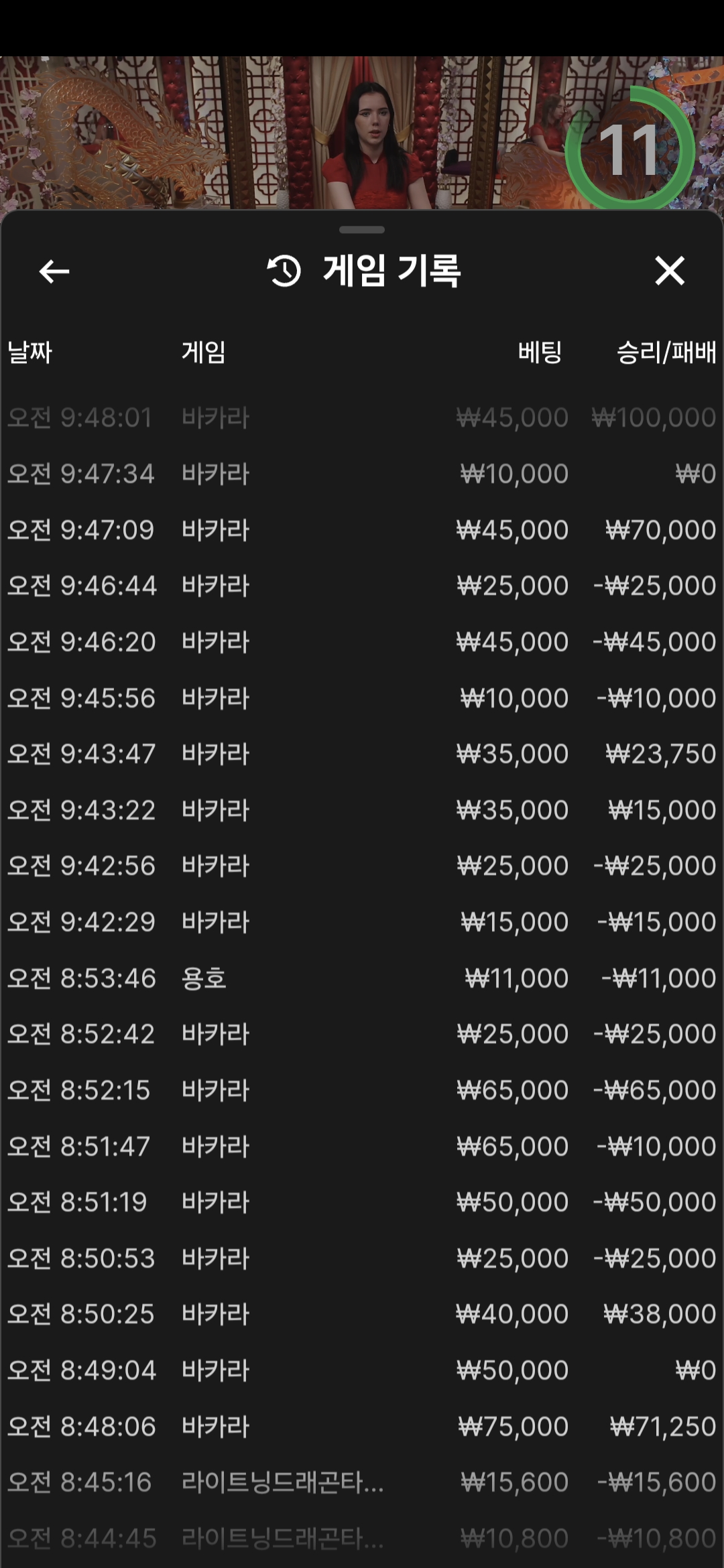Screen dimensions: 724x1568
Task: Select the 오전 9:43:47 바카라 entry
Action: [362, 754]
